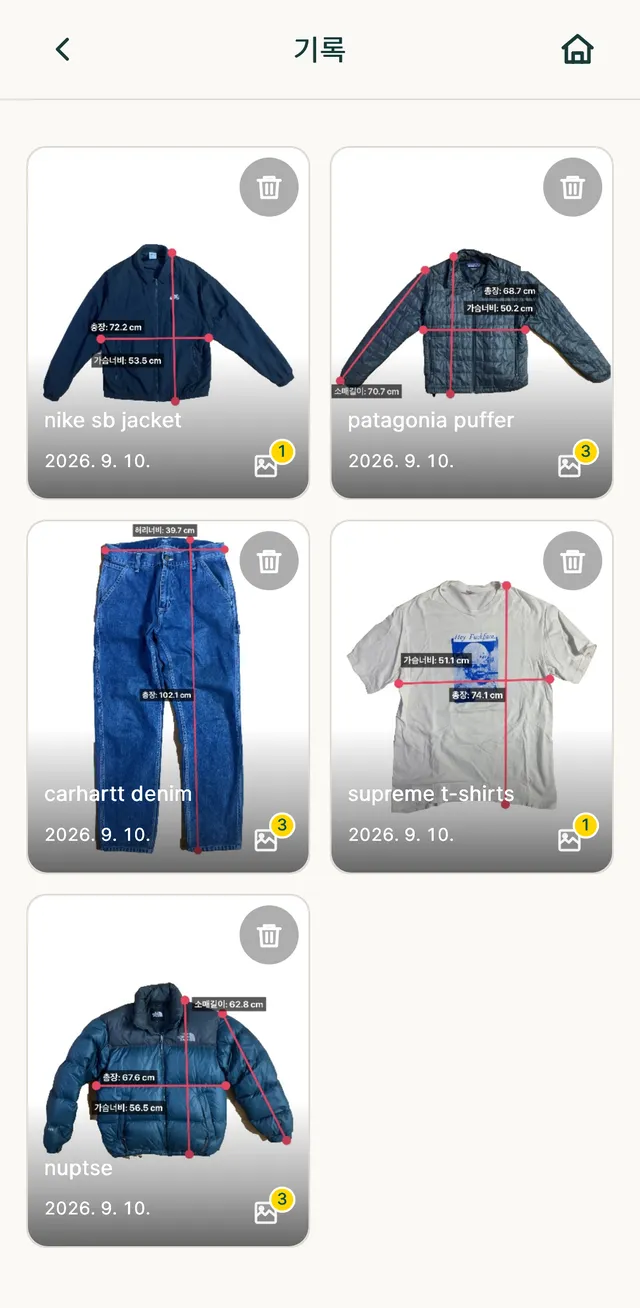
Task: Delete the nike sb jacket record
Action: [269, 187]
